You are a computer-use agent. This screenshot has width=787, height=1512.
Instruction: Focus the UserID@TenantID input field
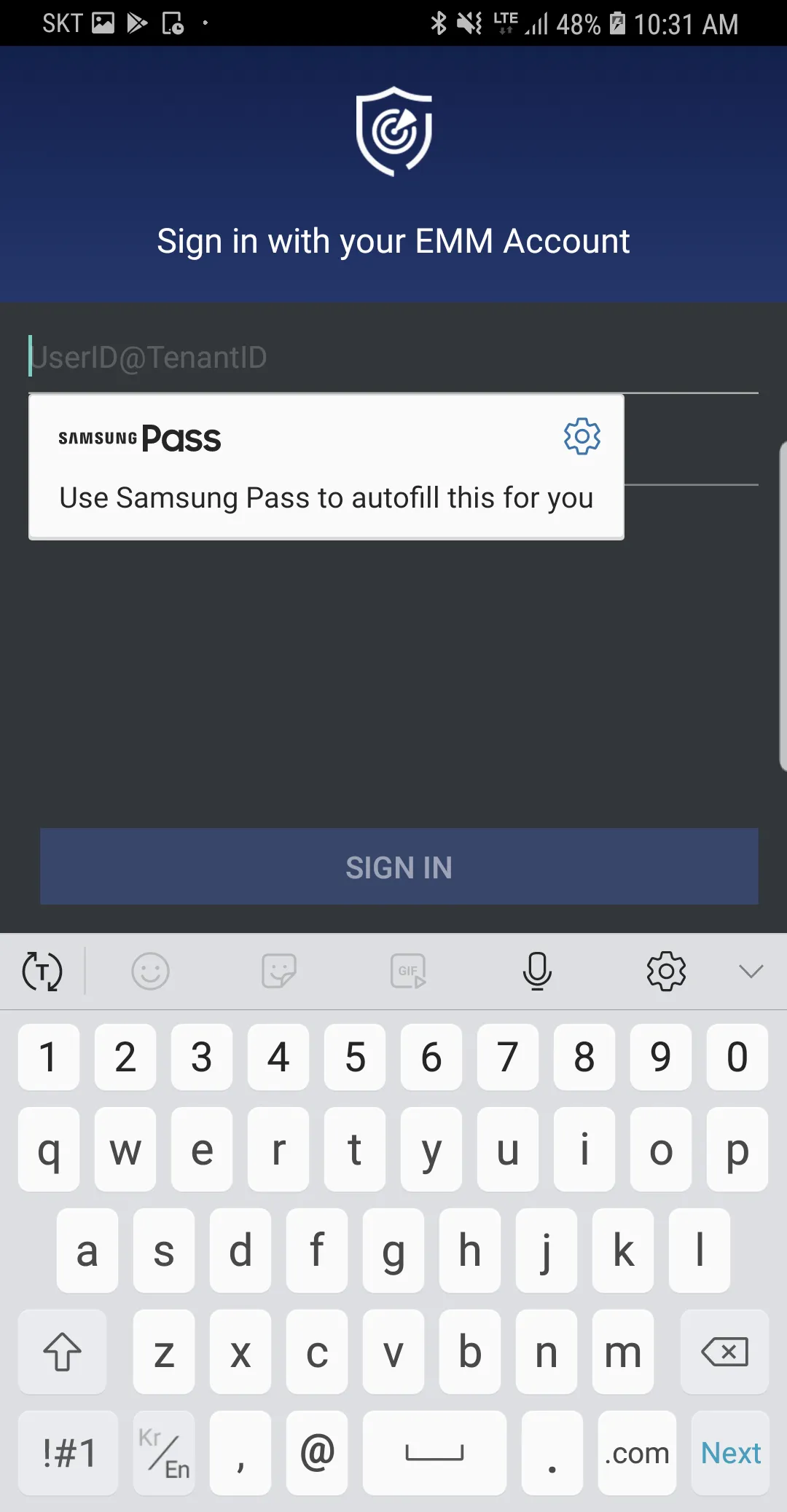pyautogui.click(x=393, y=358)
